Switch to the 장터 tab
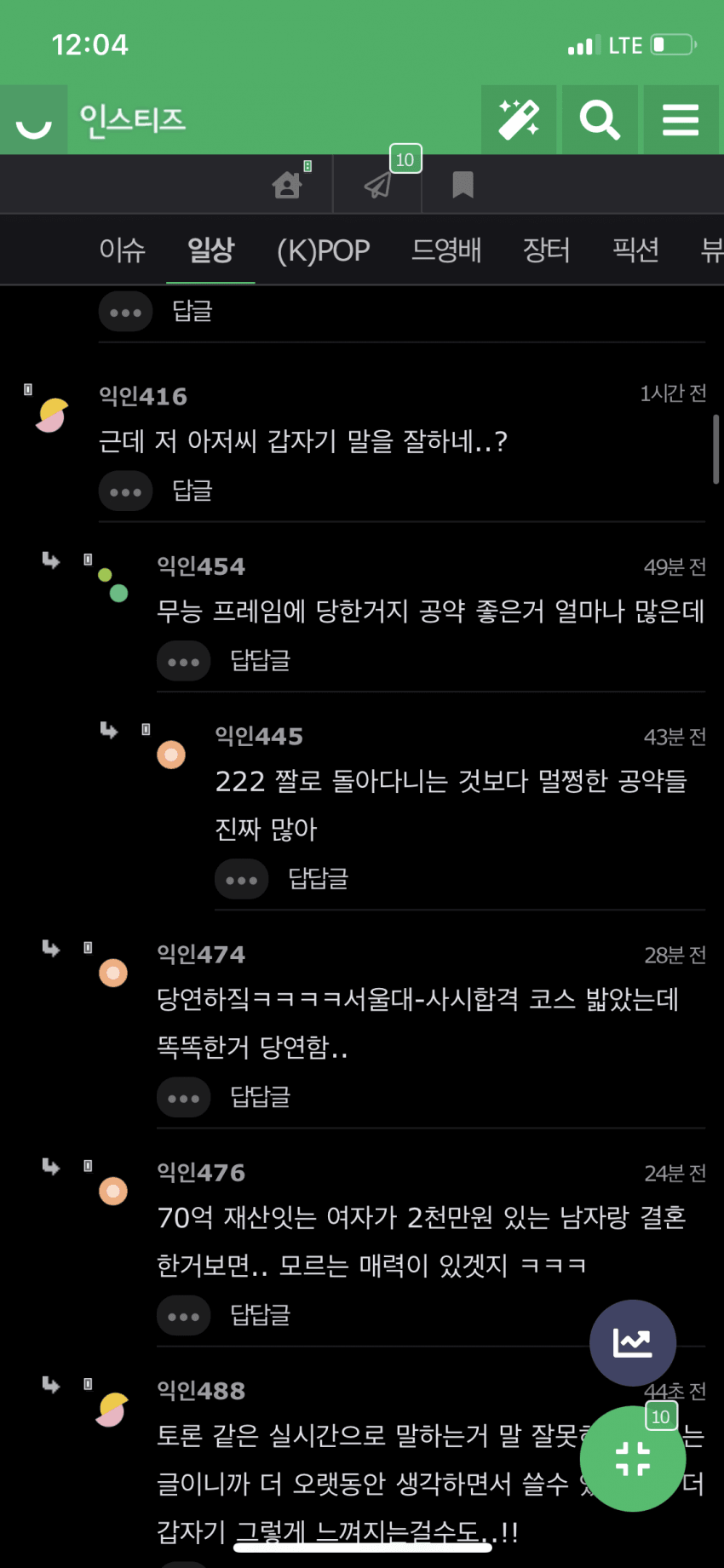Screen dimensions: 724x1568 (x=546, y=250)
